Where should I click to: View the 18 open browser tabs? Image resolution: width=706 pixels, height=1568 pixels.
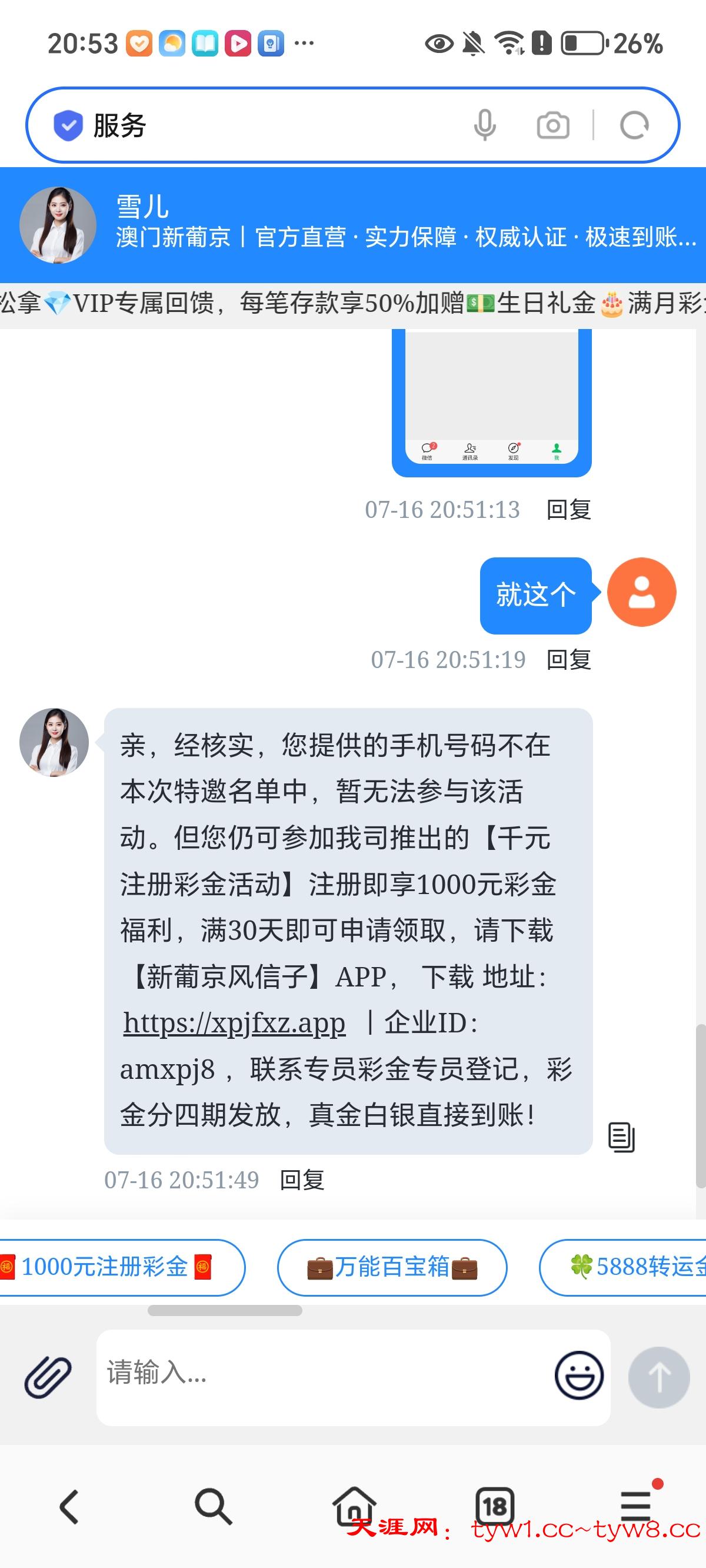pyautogui.click(x=494, y=1507)
